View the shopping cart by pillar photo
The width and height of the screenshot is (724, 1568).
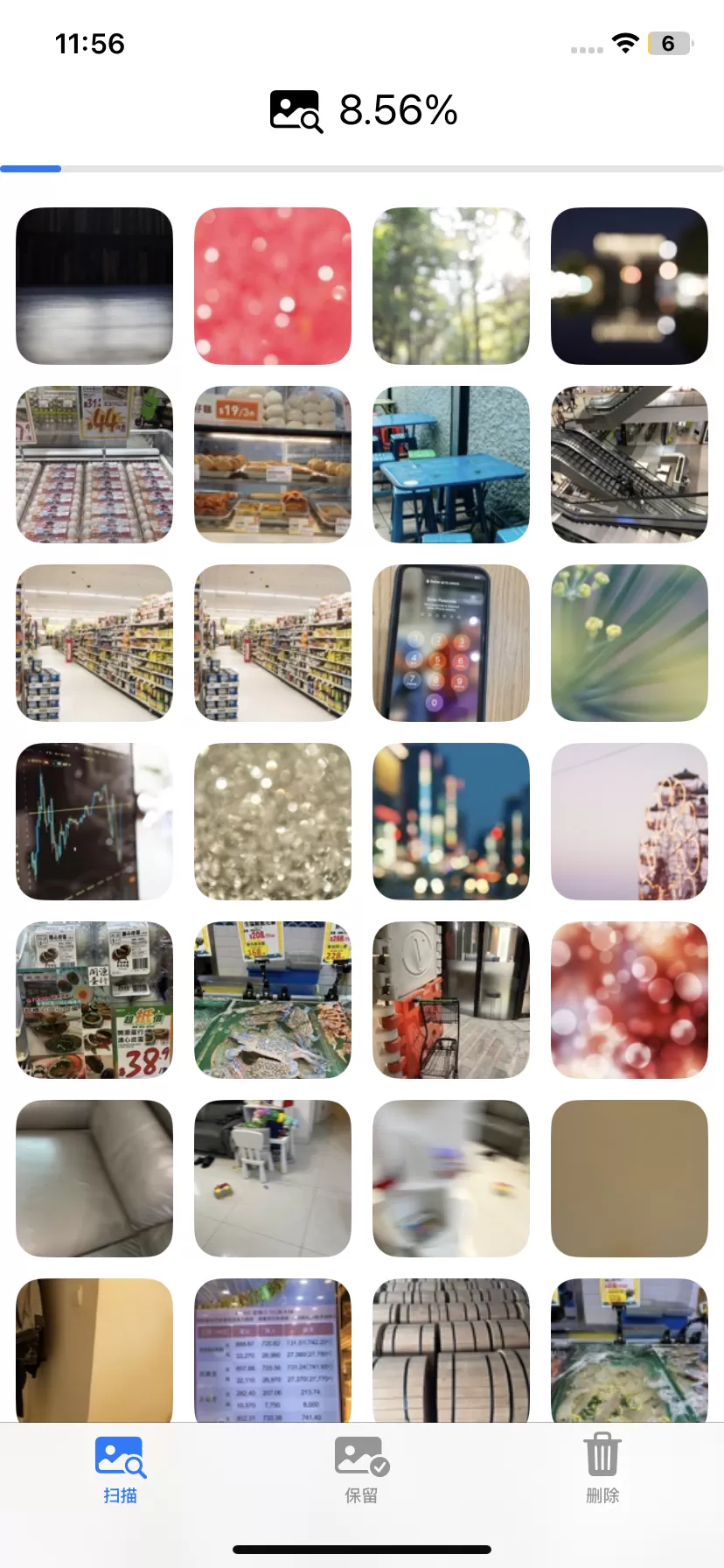click(451, 1000)
